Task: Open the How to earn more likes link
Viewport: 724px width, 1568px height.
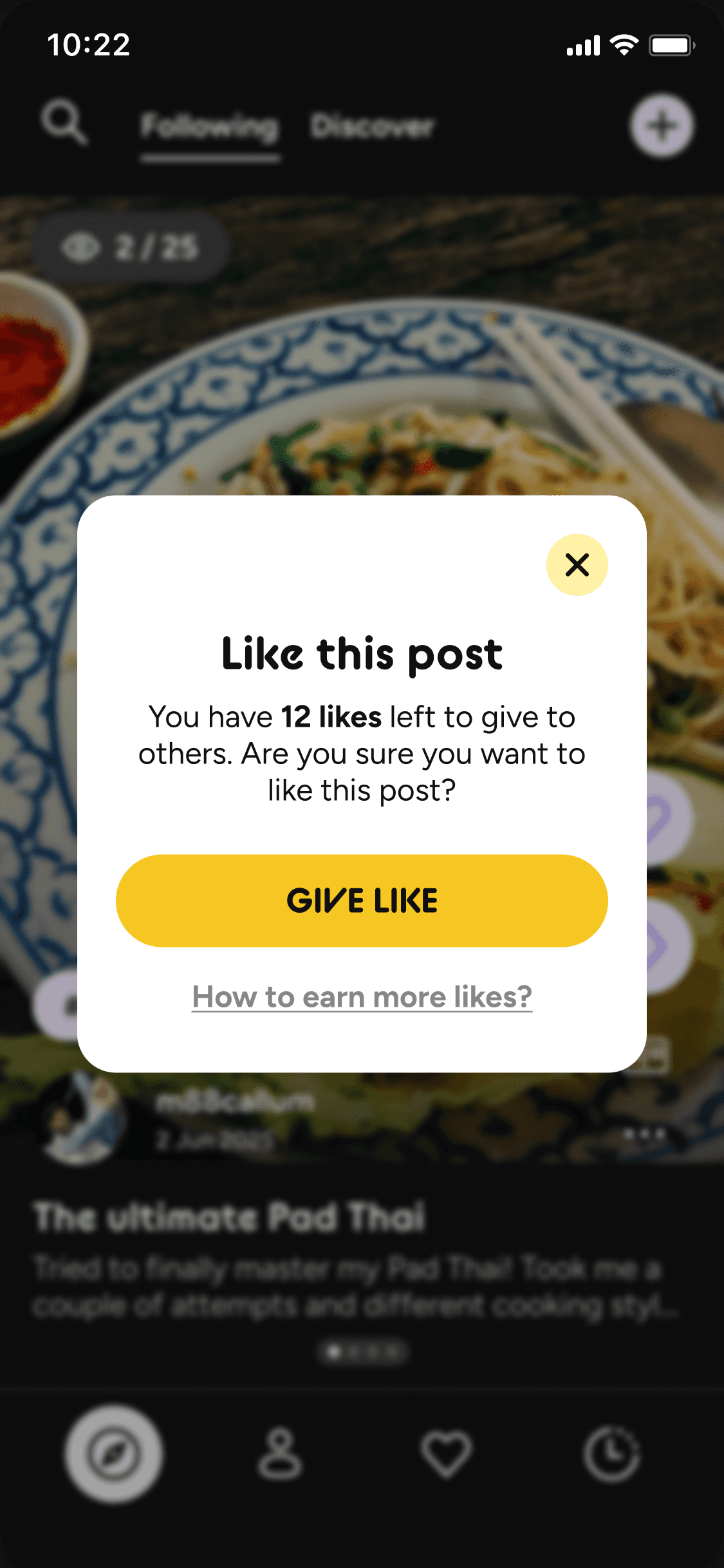Action: pos(362,996)
